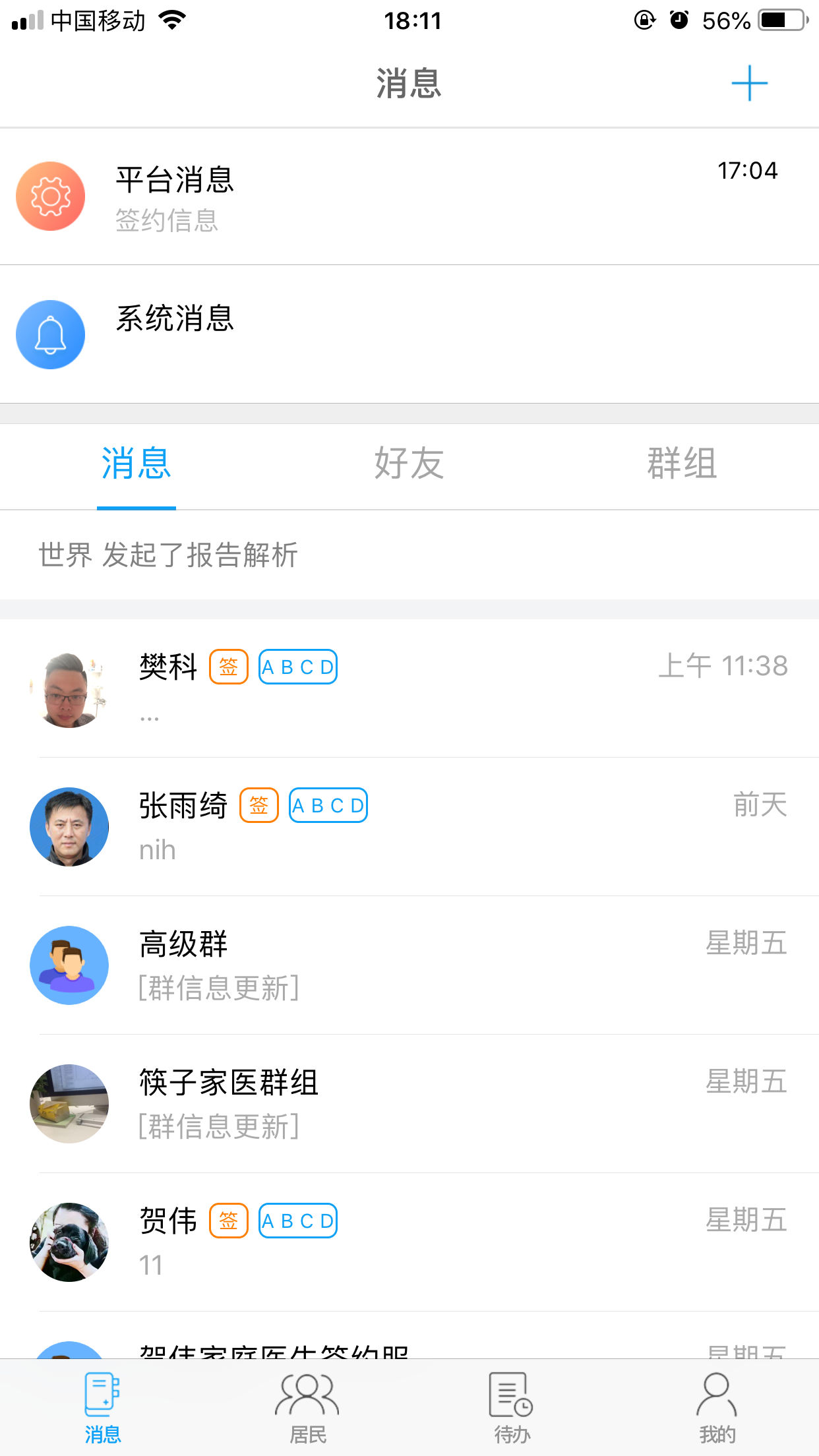This screenshot has width=819, height=1456.
Task: Open the 高级群 group chat
Action: coord(409,965)
